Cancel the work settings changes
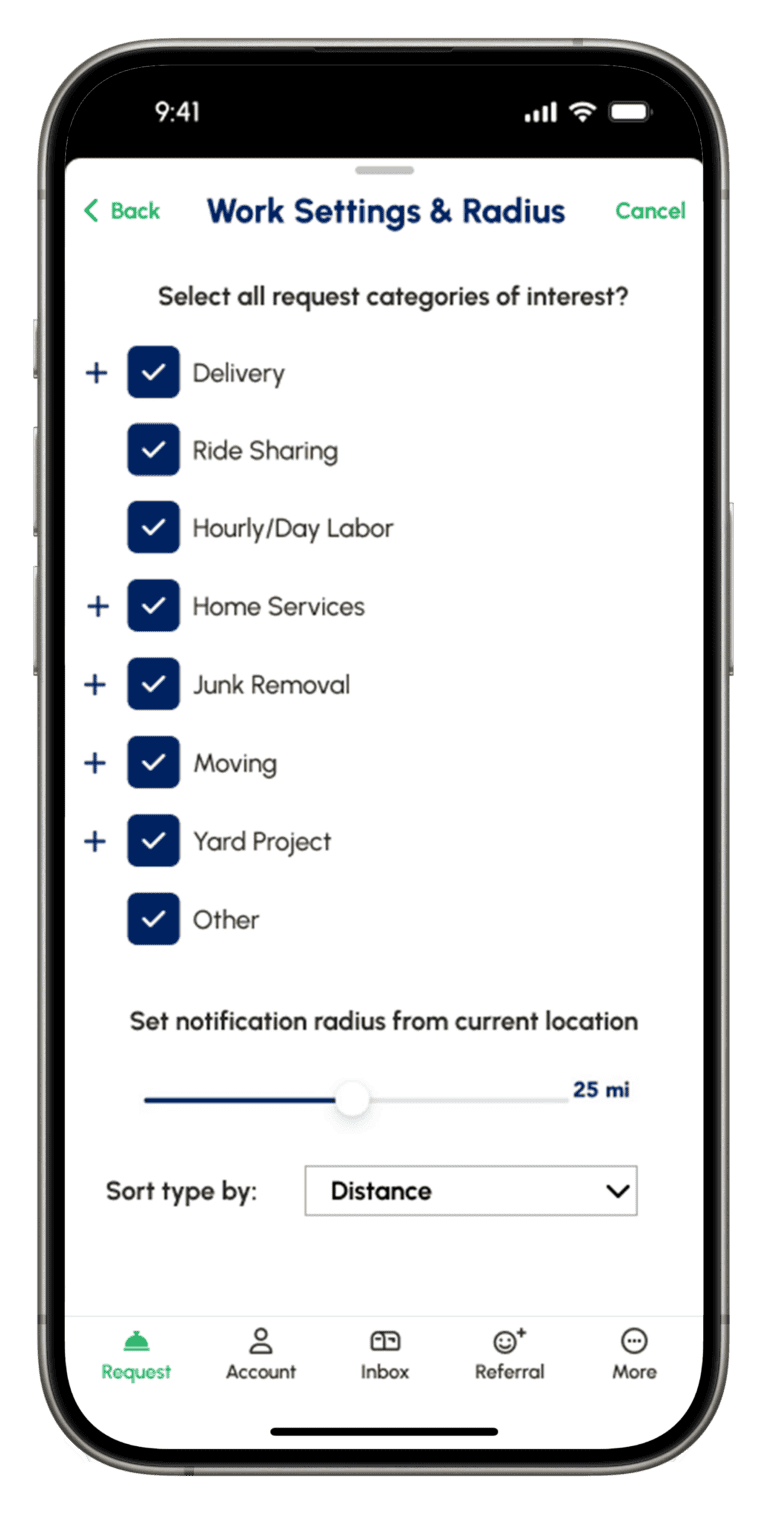 click(650, 211)
